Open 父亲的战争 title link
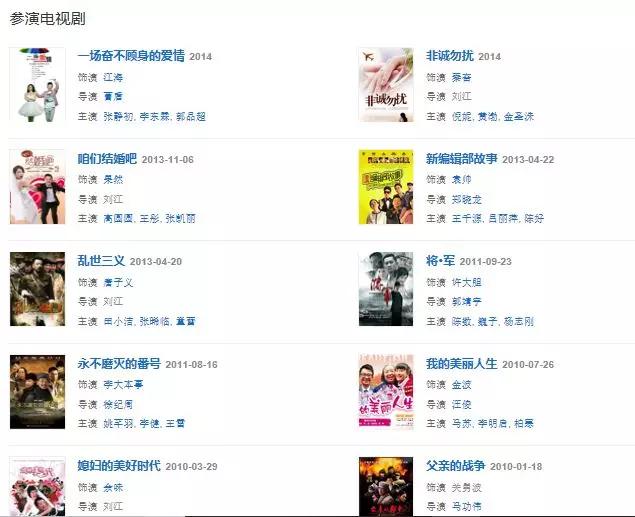This screenshot has height=517, width=635. pos(455,466)
